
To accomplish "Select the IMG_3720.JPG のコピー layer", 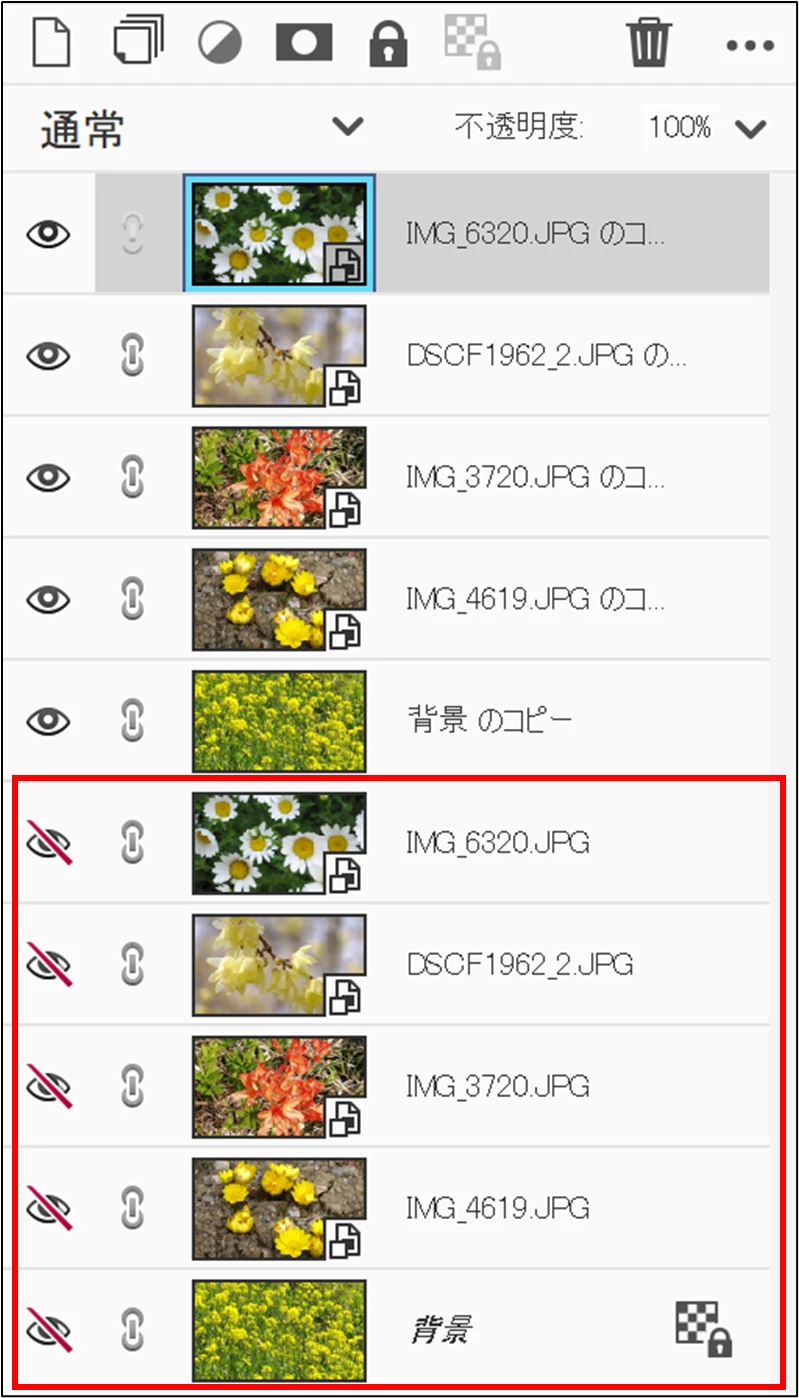I will (x=535, y=477).
